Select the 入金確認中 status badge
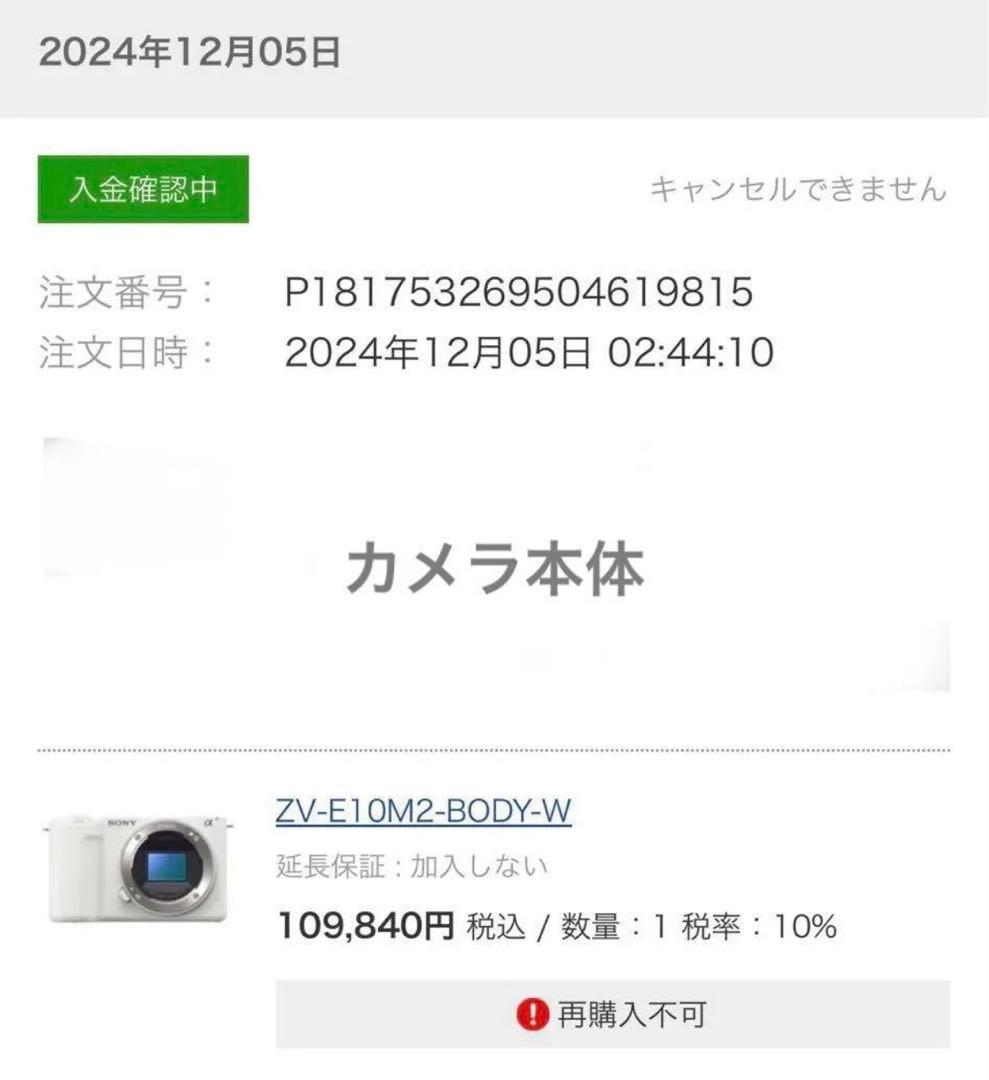Image resolution: width=989 pixels, height=1080 pixels. (143, 187)
